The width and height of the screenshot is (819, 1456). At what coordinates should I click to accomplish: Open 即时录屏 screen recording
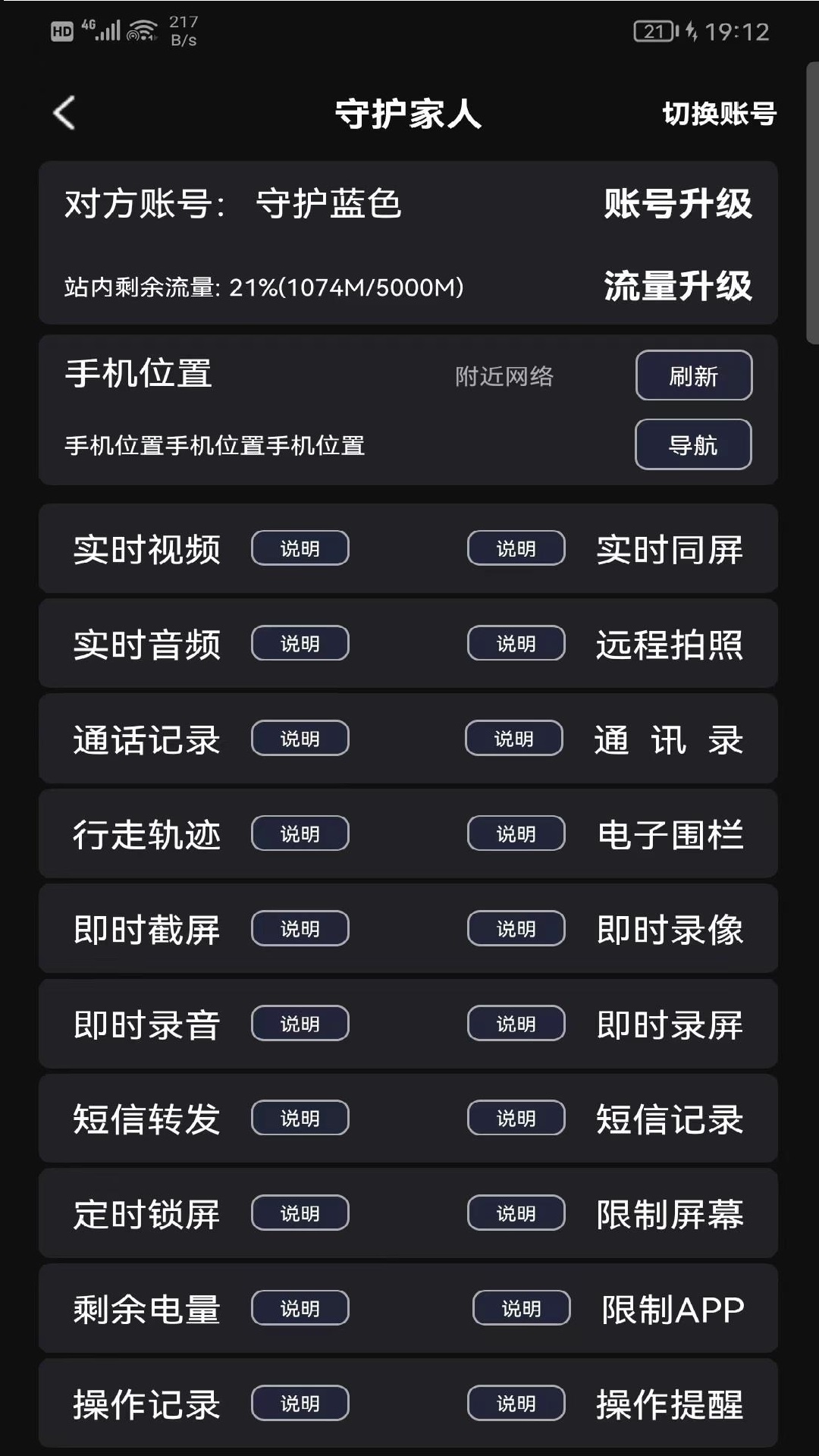click(669, 1025)
